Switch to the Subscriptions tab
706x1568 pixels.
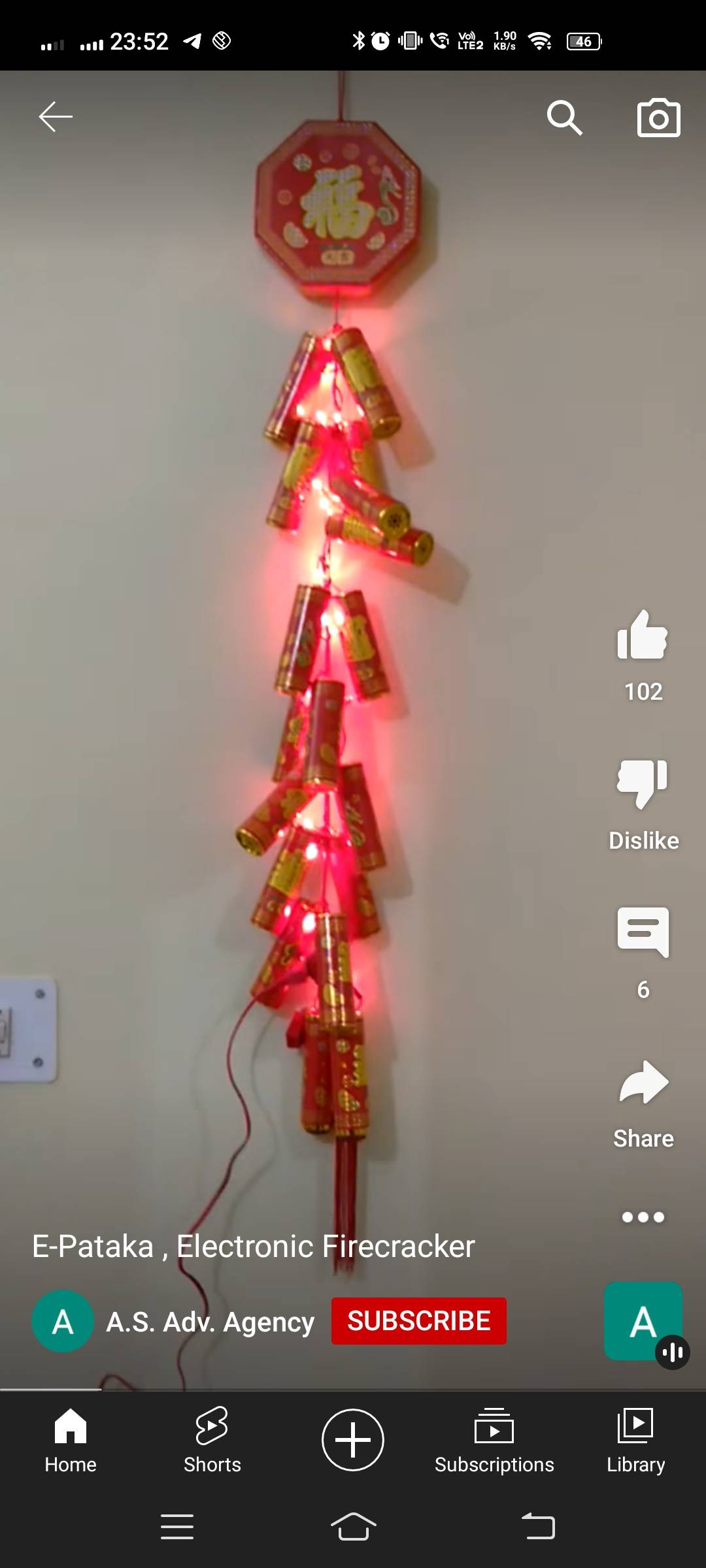(x=494, y=1441)
